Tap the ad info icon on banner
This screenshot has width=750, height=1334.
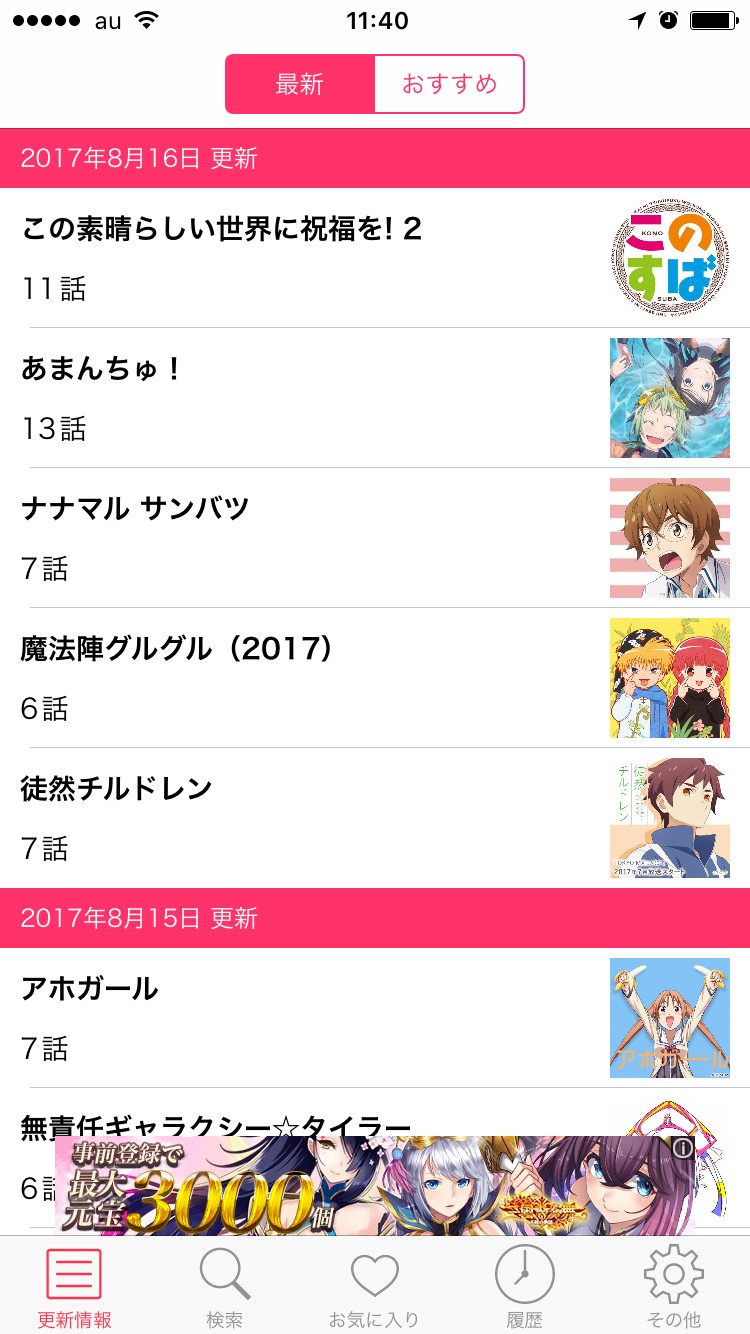click(682, 1148)
